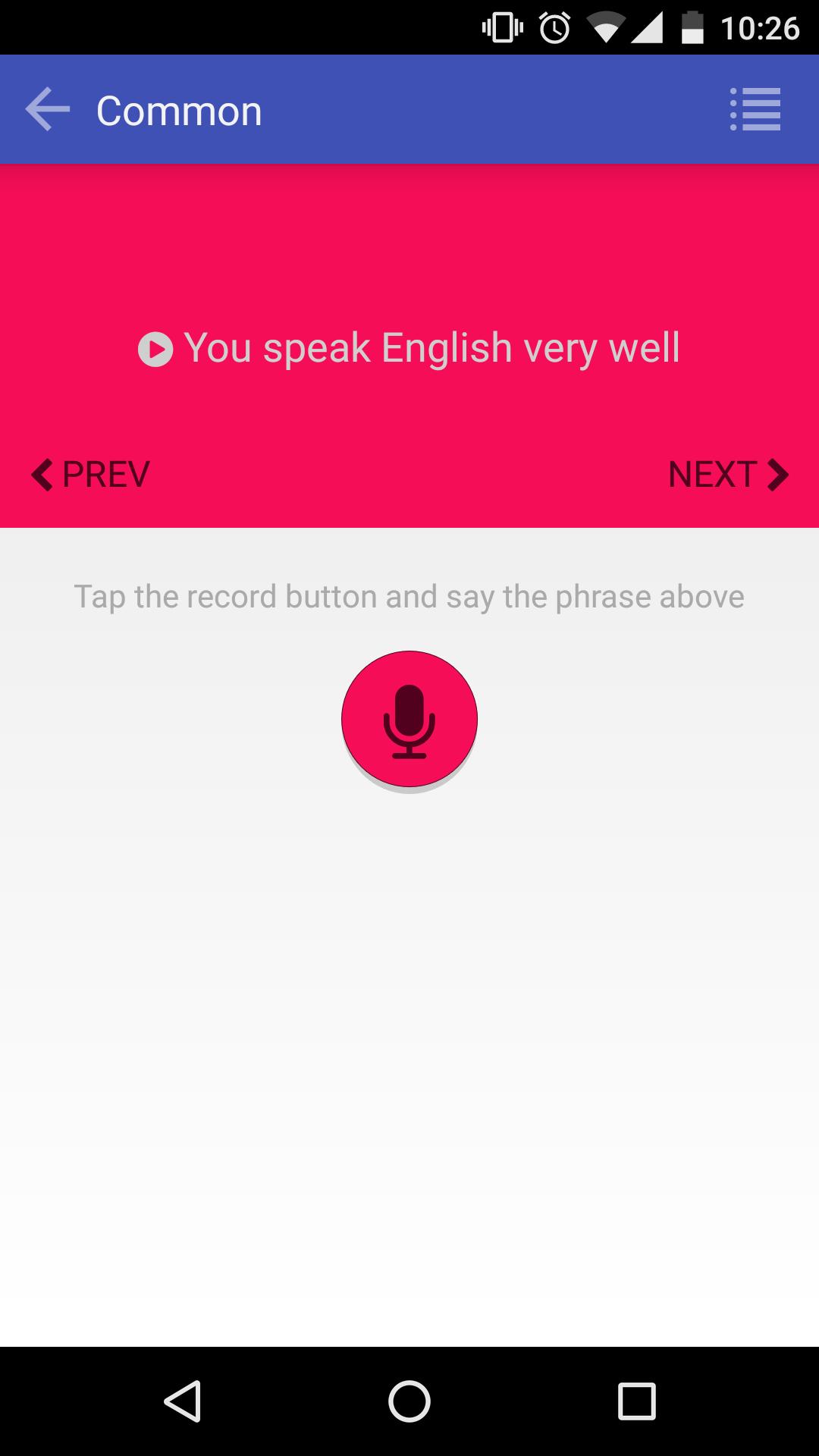Tap the Common title in the header

pos(179,109)
